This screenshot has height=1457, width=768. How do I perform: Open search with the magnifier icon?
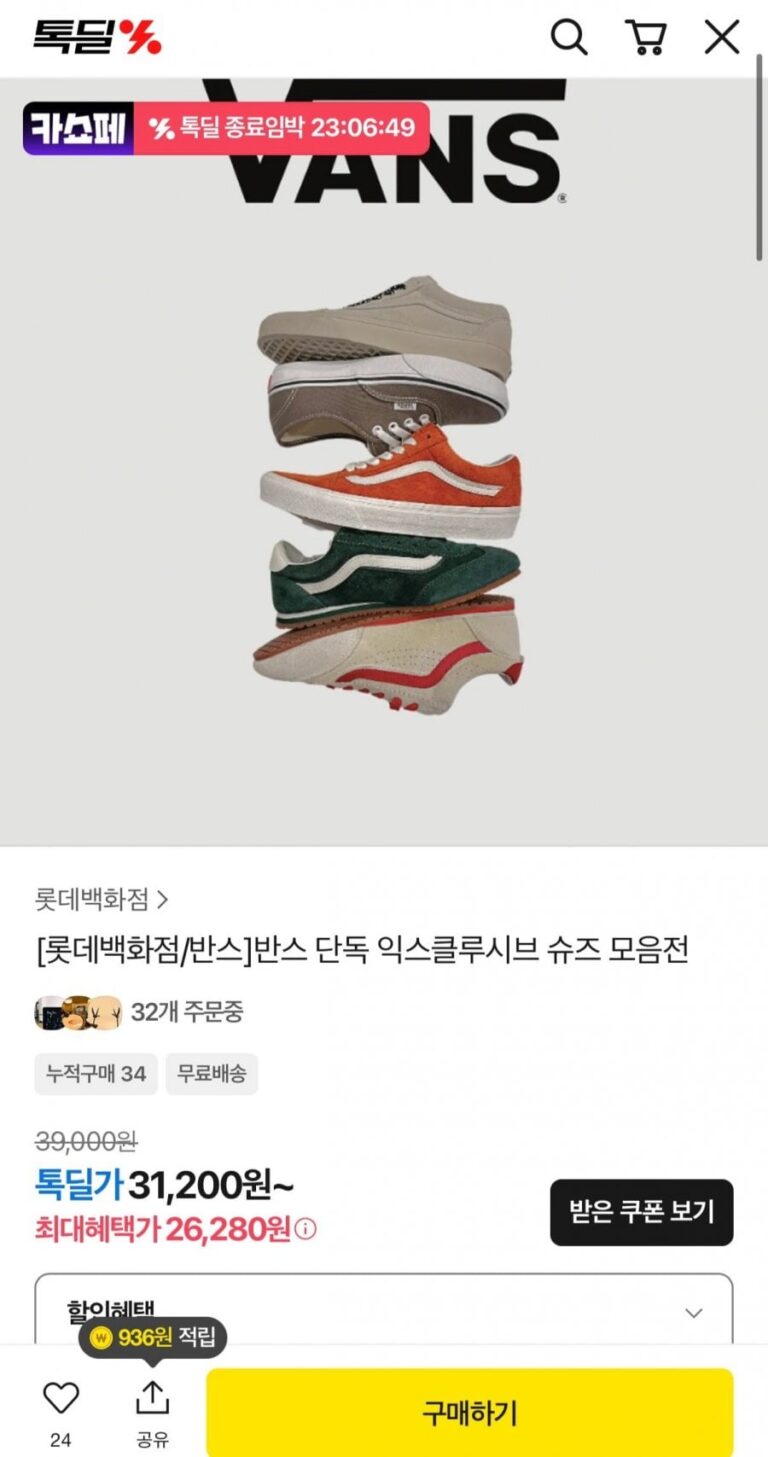569,38
